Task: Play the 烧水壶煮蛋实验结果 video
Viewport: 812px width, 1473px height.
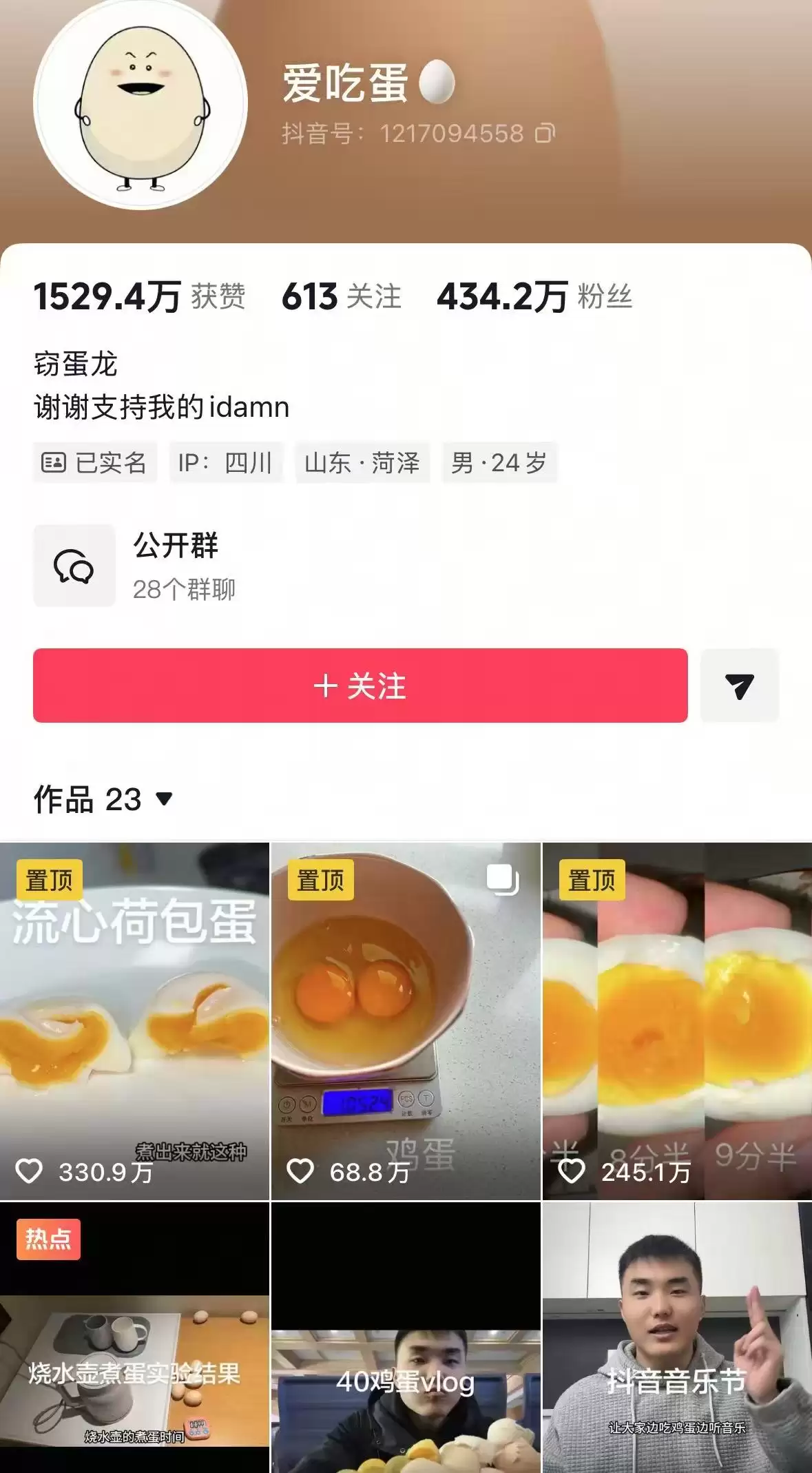Action: pos(134,1337)
